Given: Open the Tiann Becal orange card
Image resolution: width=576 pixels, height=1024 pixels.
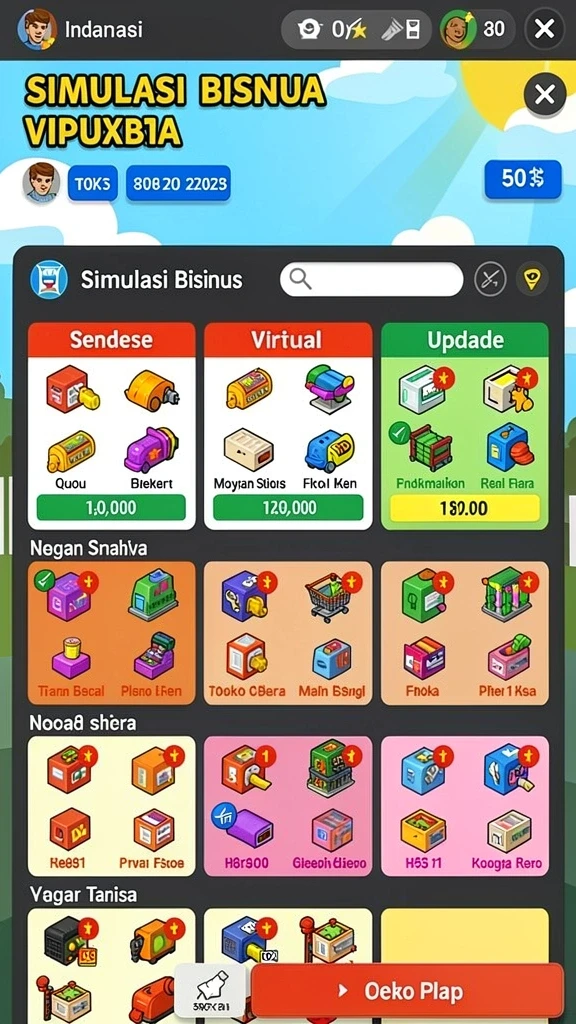Looking at the screenshot, I should pyautogui.click(x=111, y=633).
